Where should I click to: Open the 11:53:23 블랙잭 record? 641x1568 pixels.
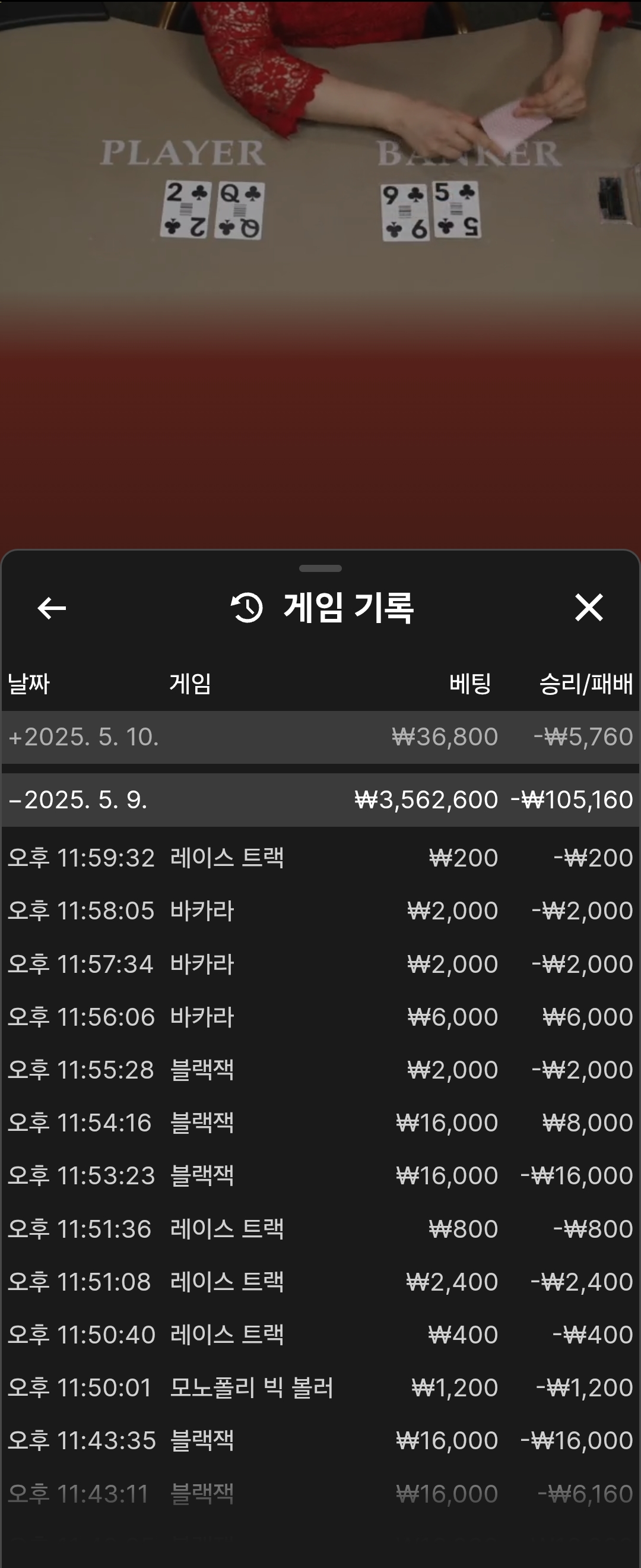pos(320,1175)
